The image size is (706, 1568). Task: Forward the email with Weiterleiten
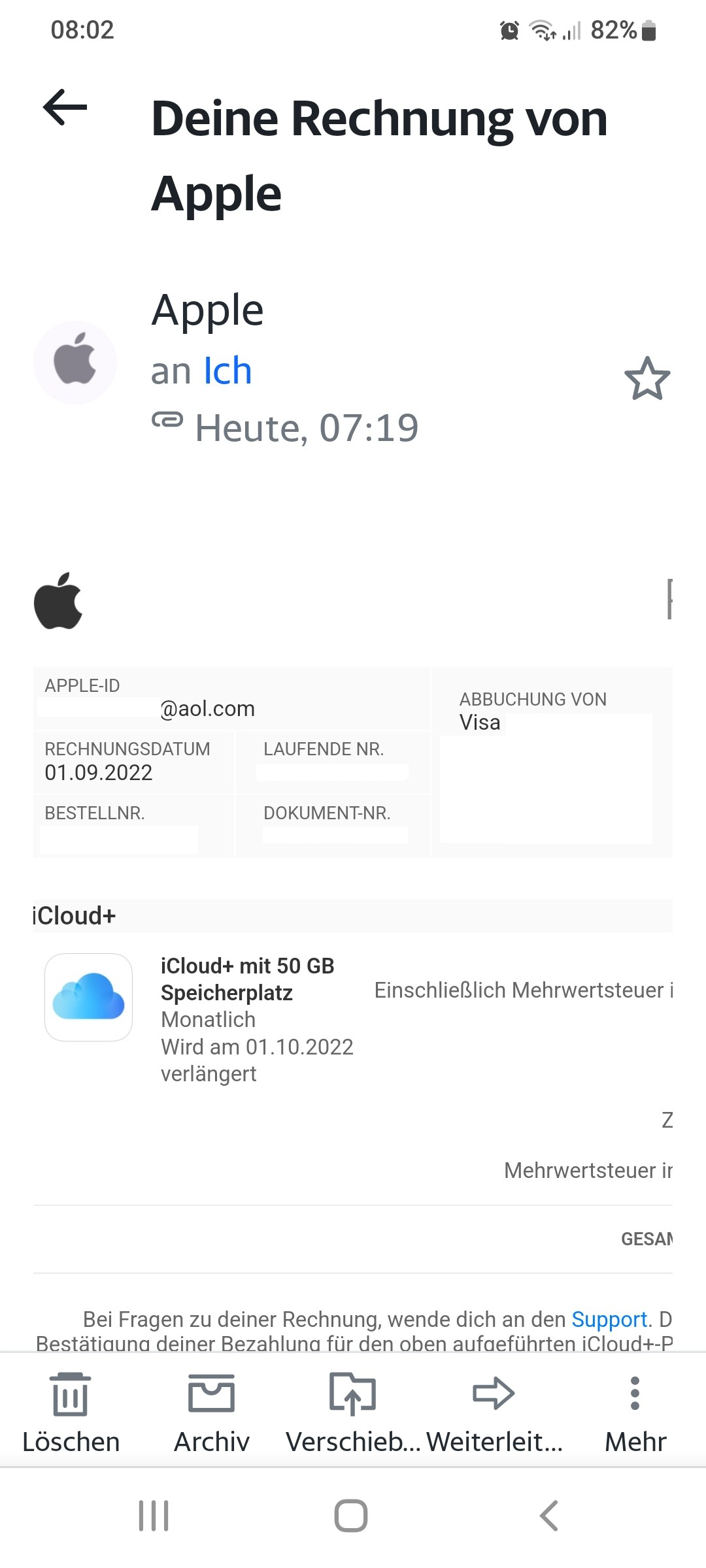(494, 1413)
